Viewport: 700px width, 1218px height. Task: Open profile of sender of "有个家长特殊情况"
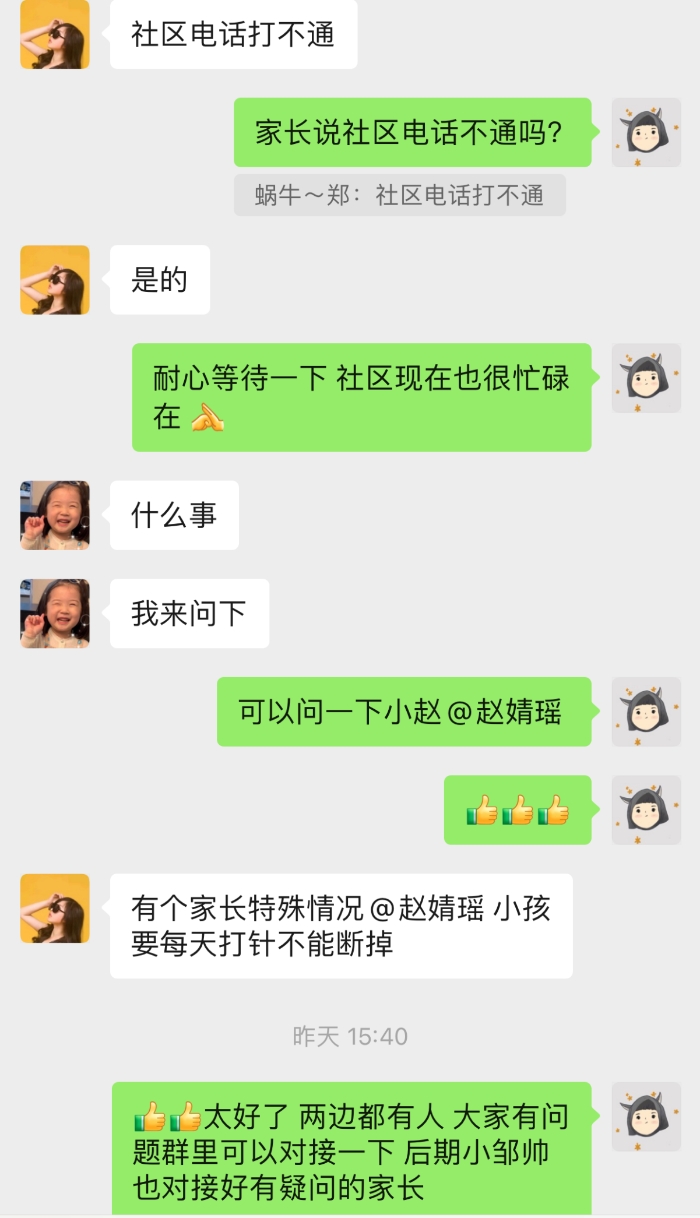55,908
